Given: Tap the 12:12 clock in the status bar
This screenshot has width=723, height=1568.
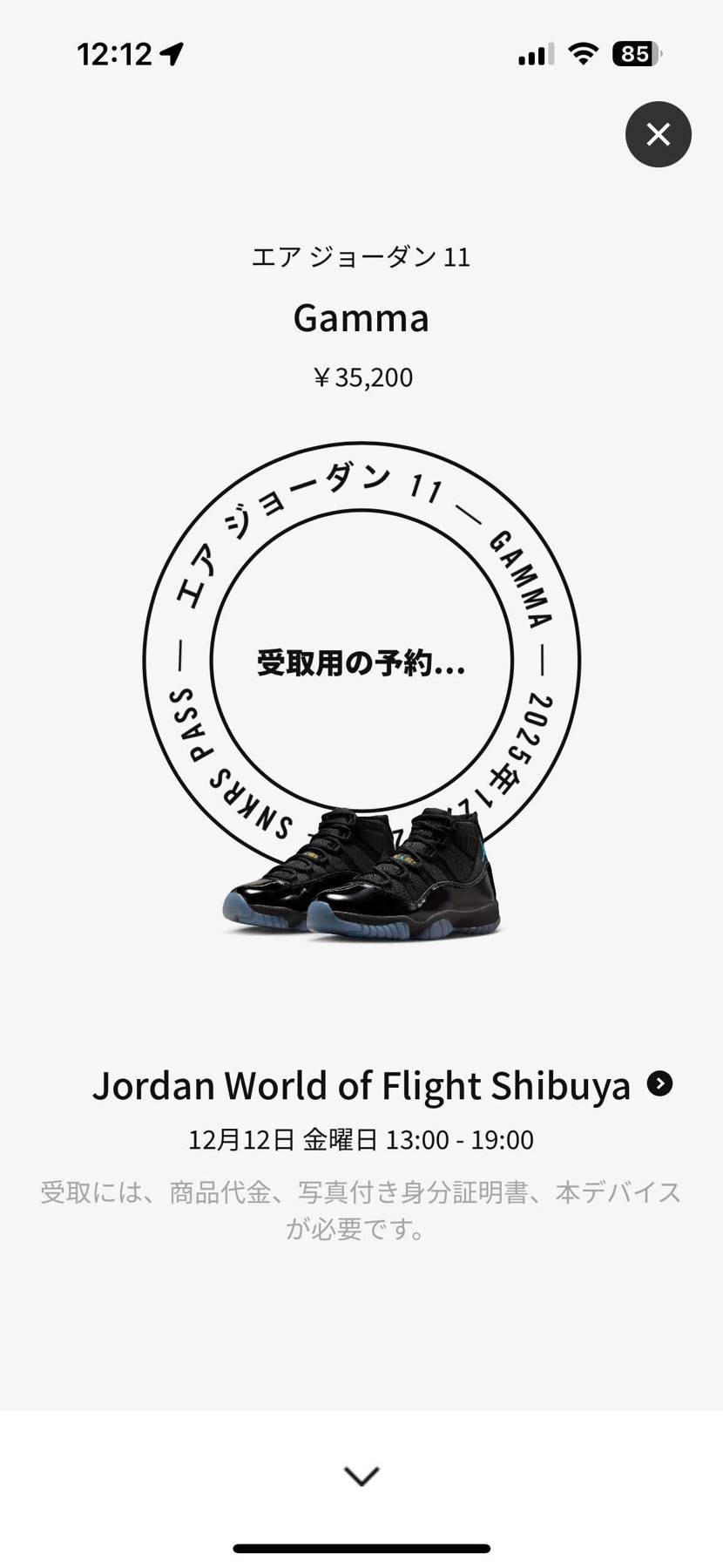Looking at the screenshot, I should 118,53.
